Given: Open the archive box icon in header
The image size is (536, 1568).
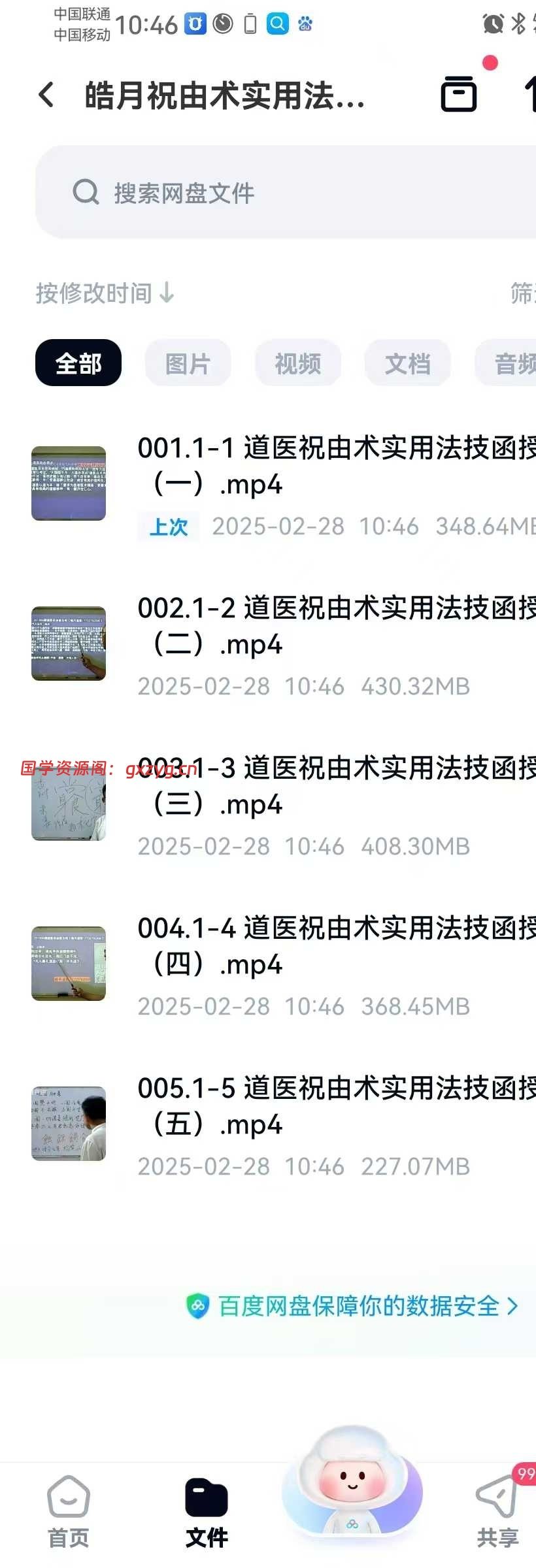Looking at the screenshot, I should (459, 94).
